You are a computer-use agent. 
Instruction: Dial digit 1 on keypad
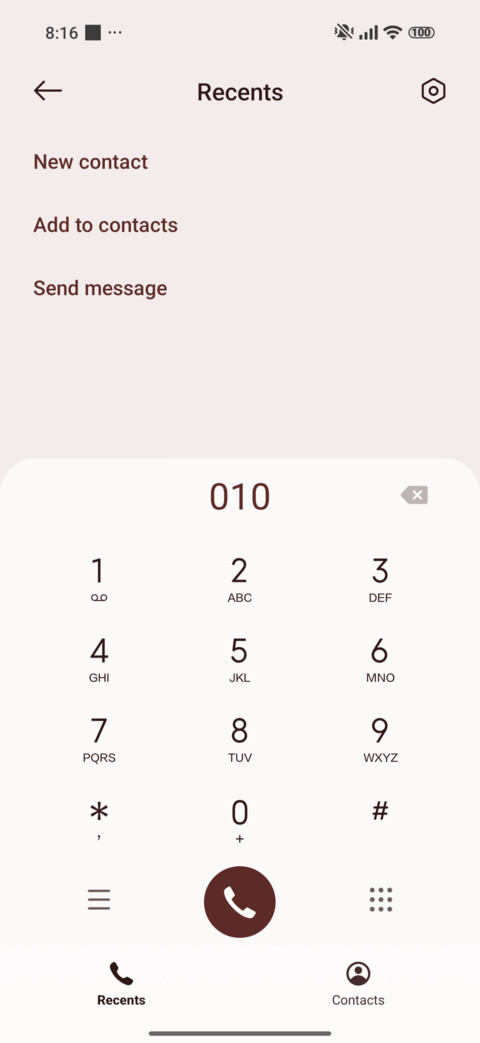click(98, 580)
